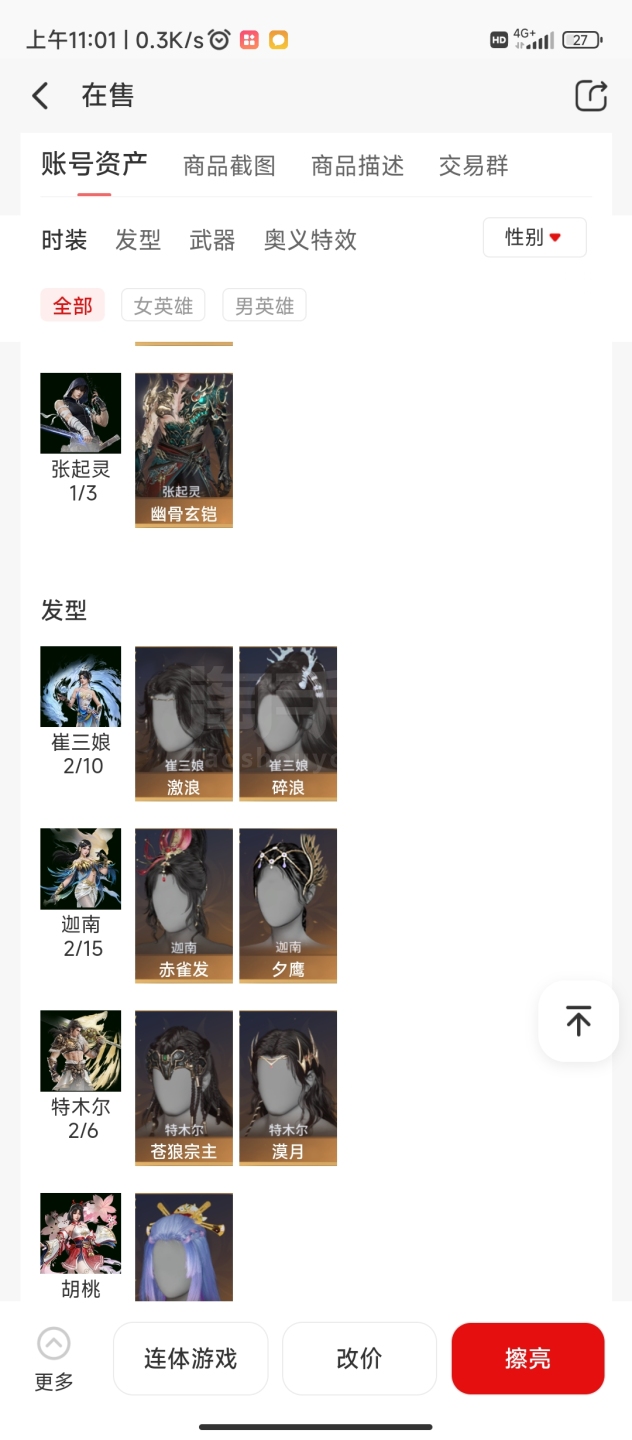Switch to the 交易群 tab
Image resolution: width=632 pixels, height=1440 pixels.
click(x=473, y=166)
